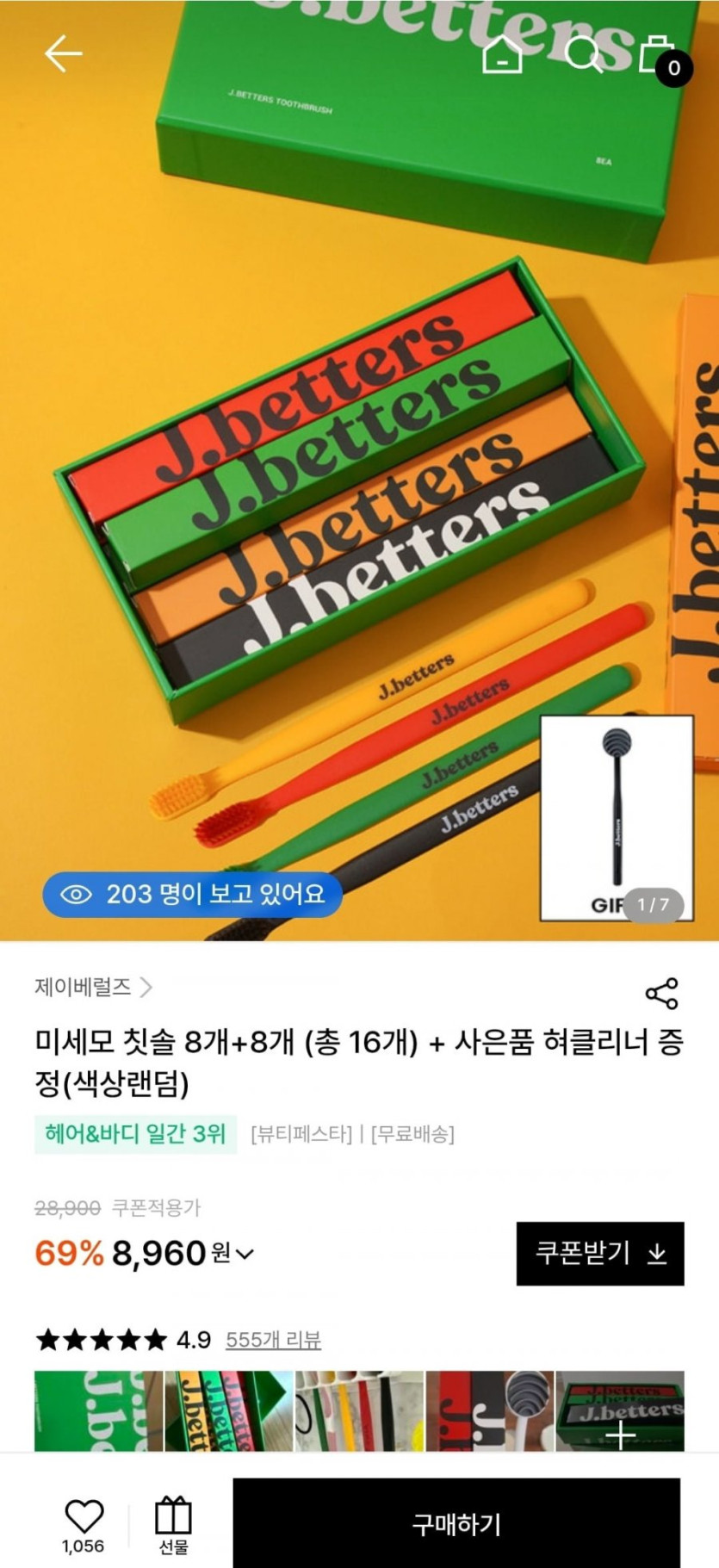Share this product
Viewport: 719px width, 1568px height.
(661, 993)
